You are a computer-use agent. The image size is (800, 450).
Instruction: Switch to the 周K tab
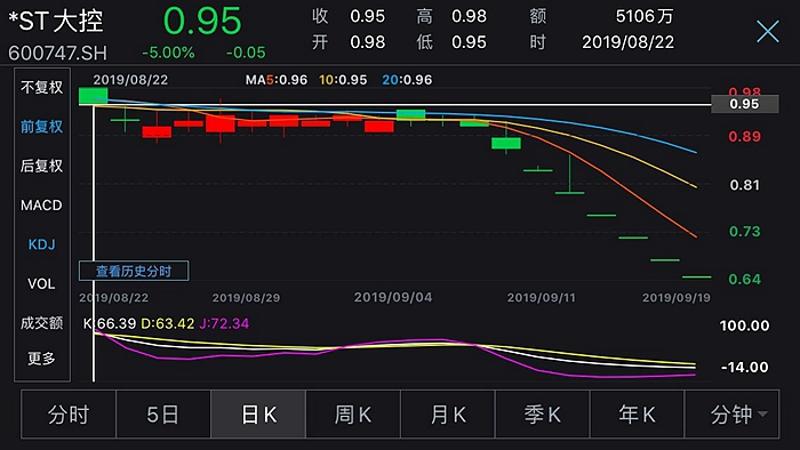click(353, 415)
